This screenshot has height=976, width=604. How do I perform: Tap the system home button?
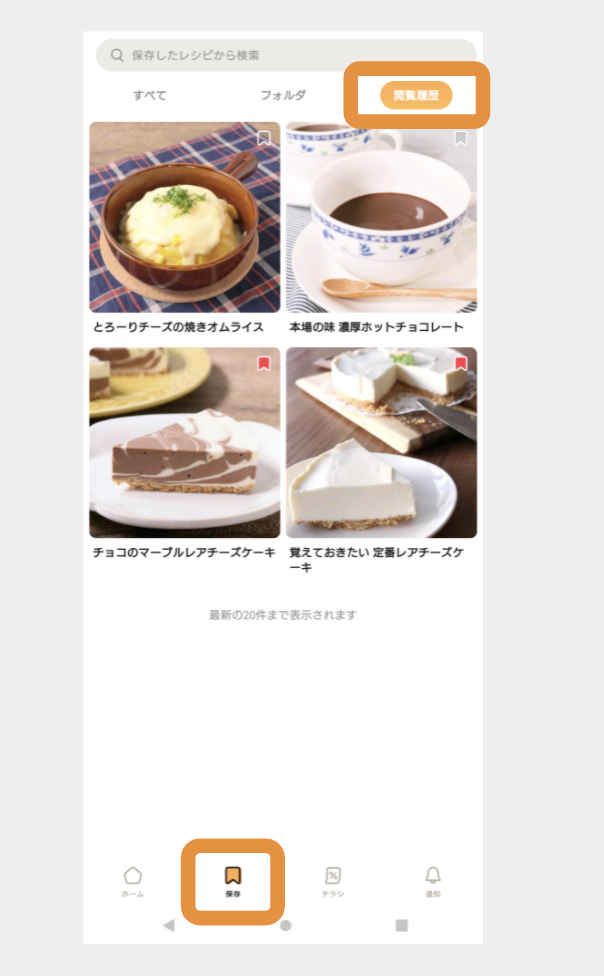pyautogui.click(x=285, y=926)
